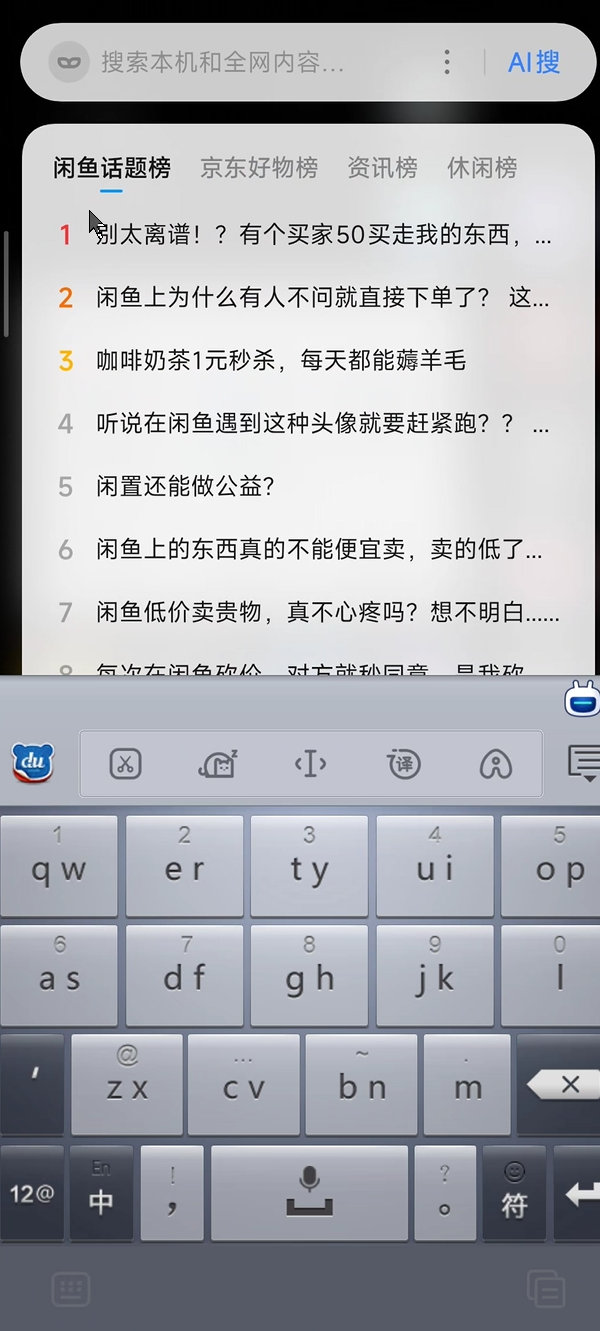Open the topic 闲置还能做公益?
This screenshot has width=600, height=1331.
click(x=185, y=486)
